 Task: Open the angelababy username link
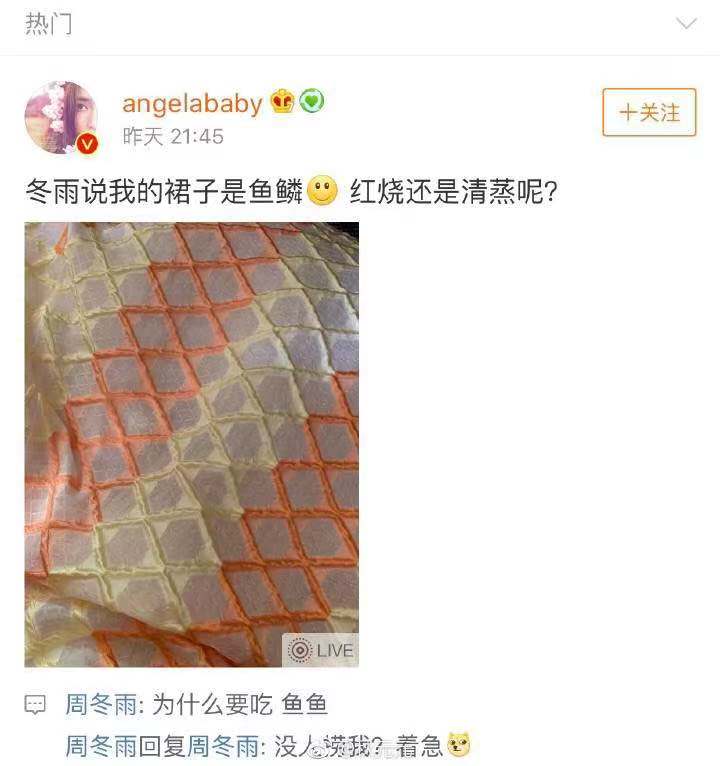click(192, 103)
